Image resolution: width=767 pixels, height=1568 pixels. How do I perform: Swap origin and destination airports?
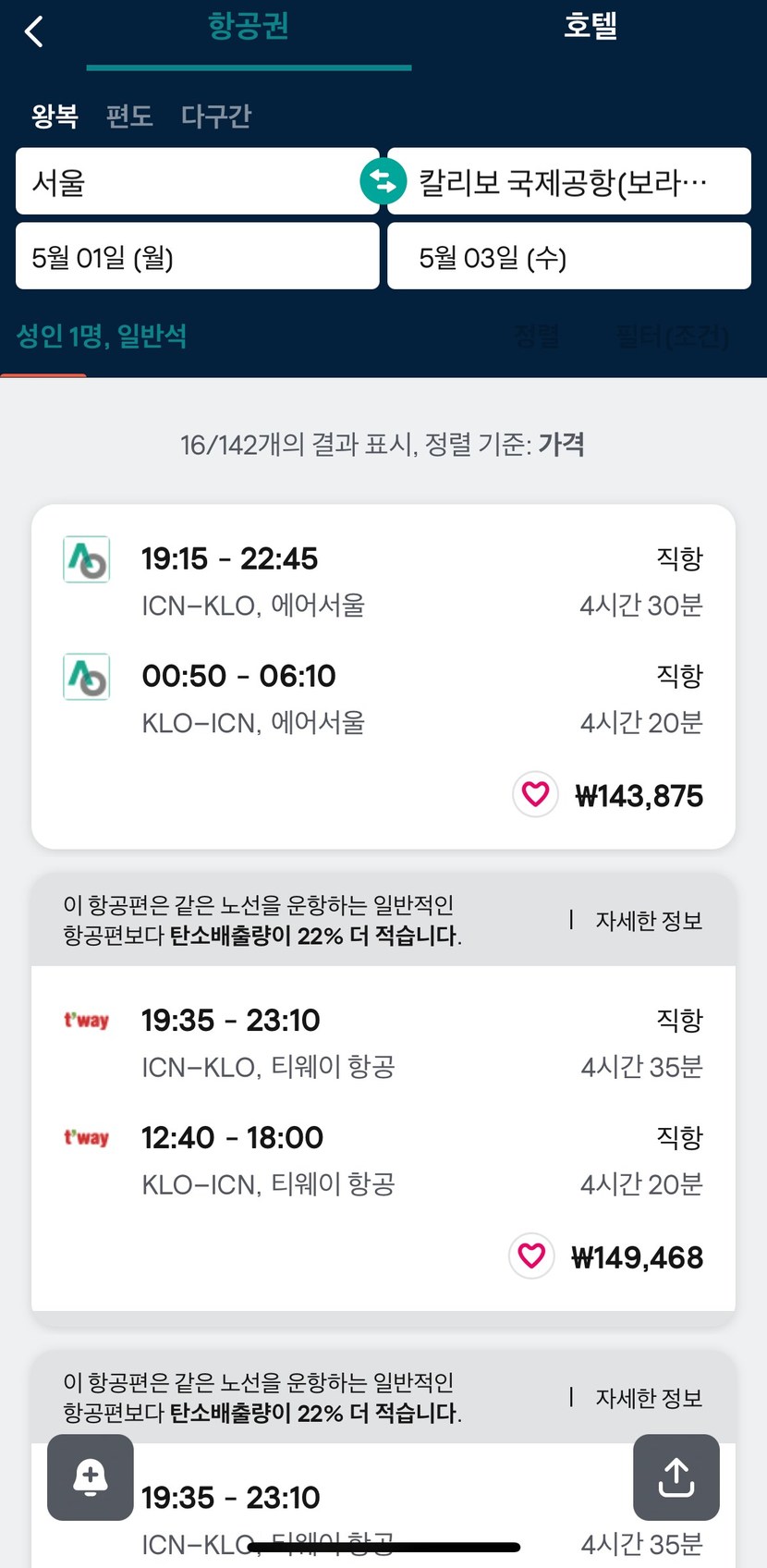(x=383, y=181)
